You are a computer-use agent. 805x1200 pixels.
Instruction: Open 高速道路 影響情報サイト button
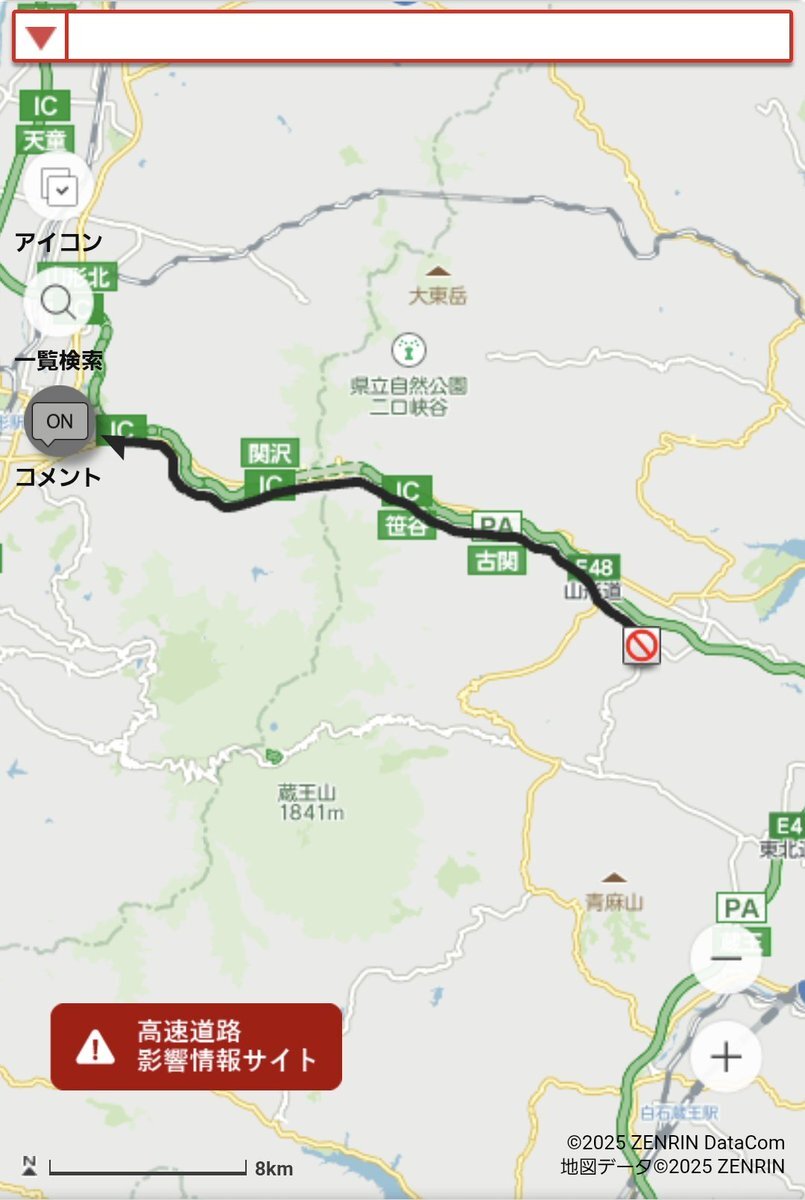pos(196,1046)
